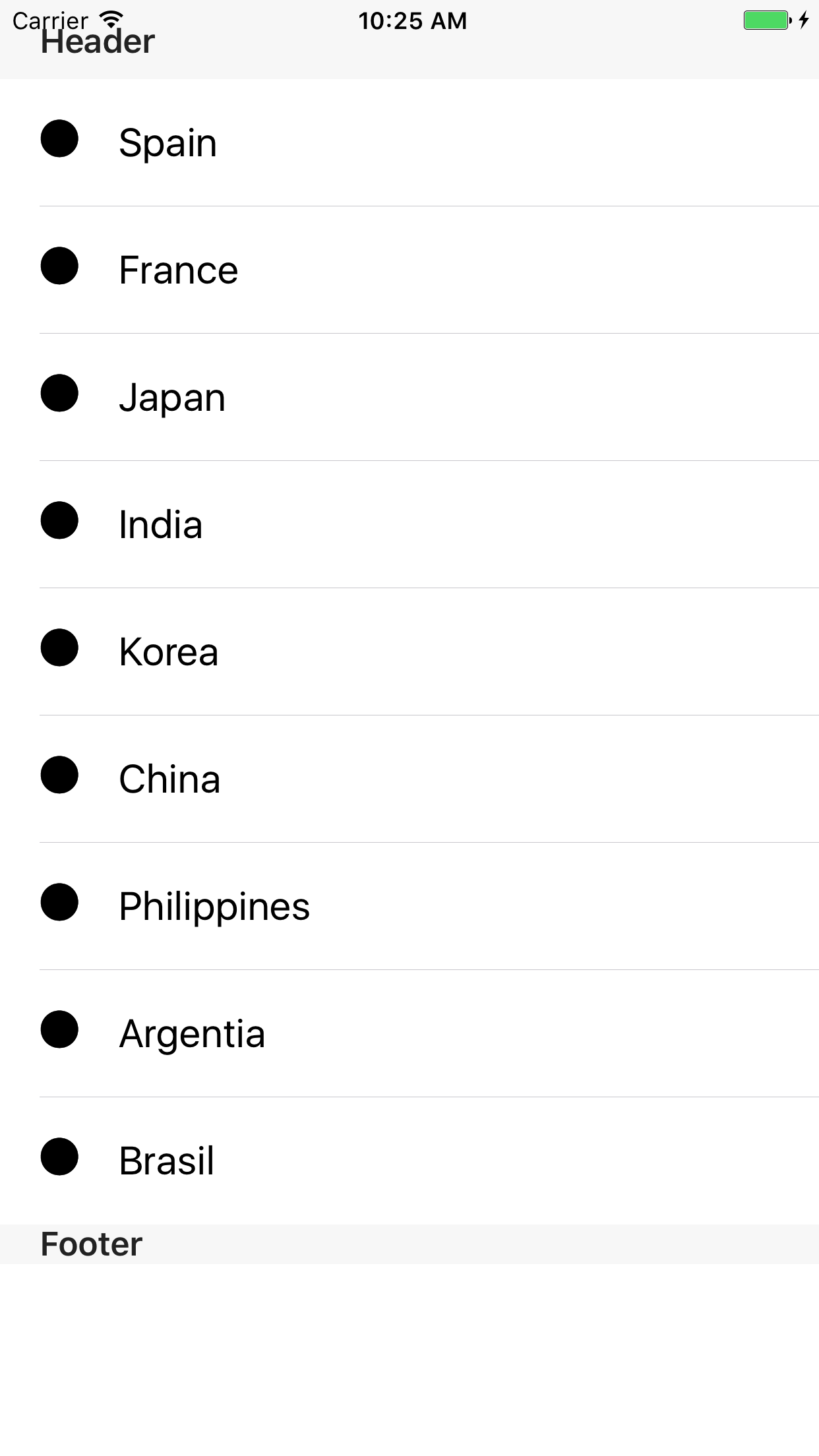Tap the bullet icon beside Japan
The width and height of the screenshot is (819, 1456).
(59, 396)
